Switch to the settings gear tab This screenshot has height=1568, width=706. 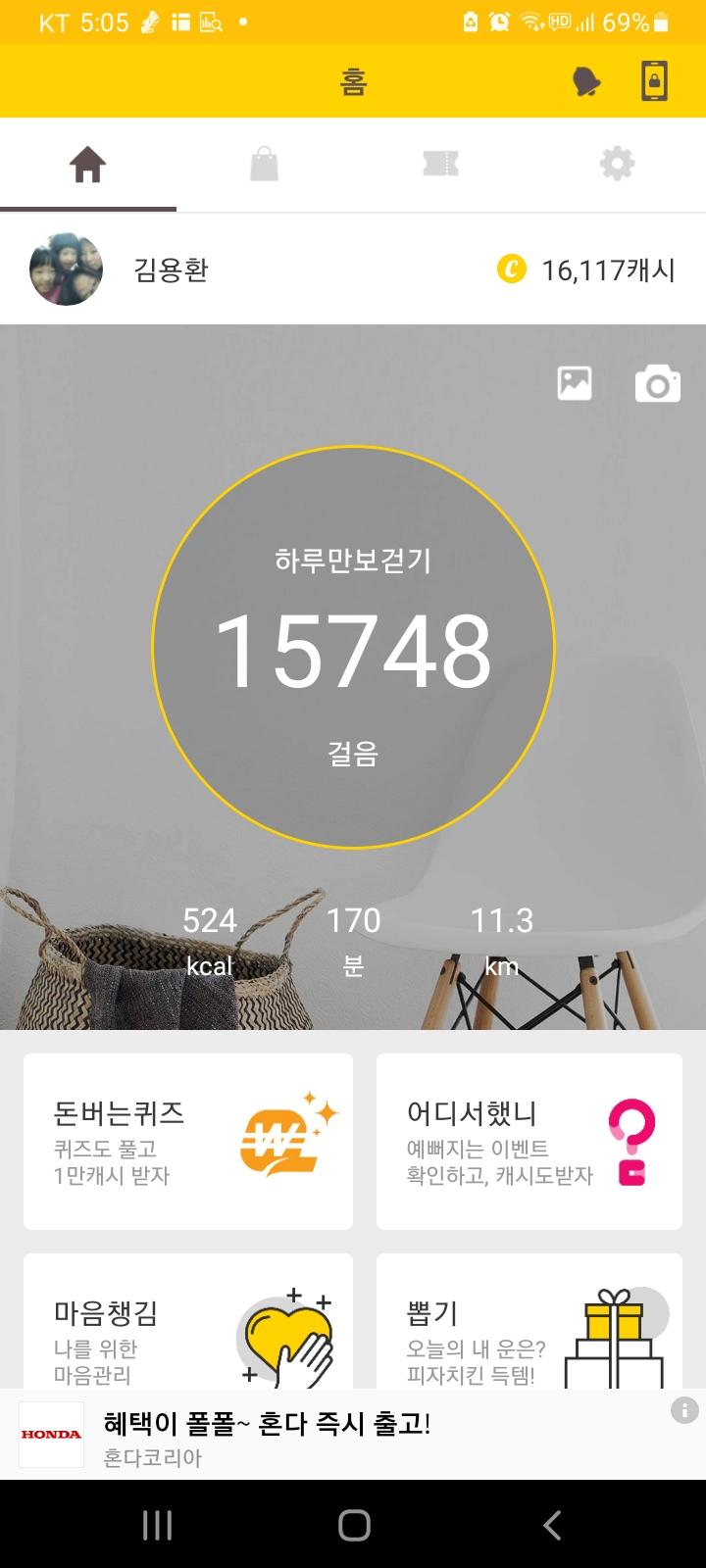pos(617,165)
